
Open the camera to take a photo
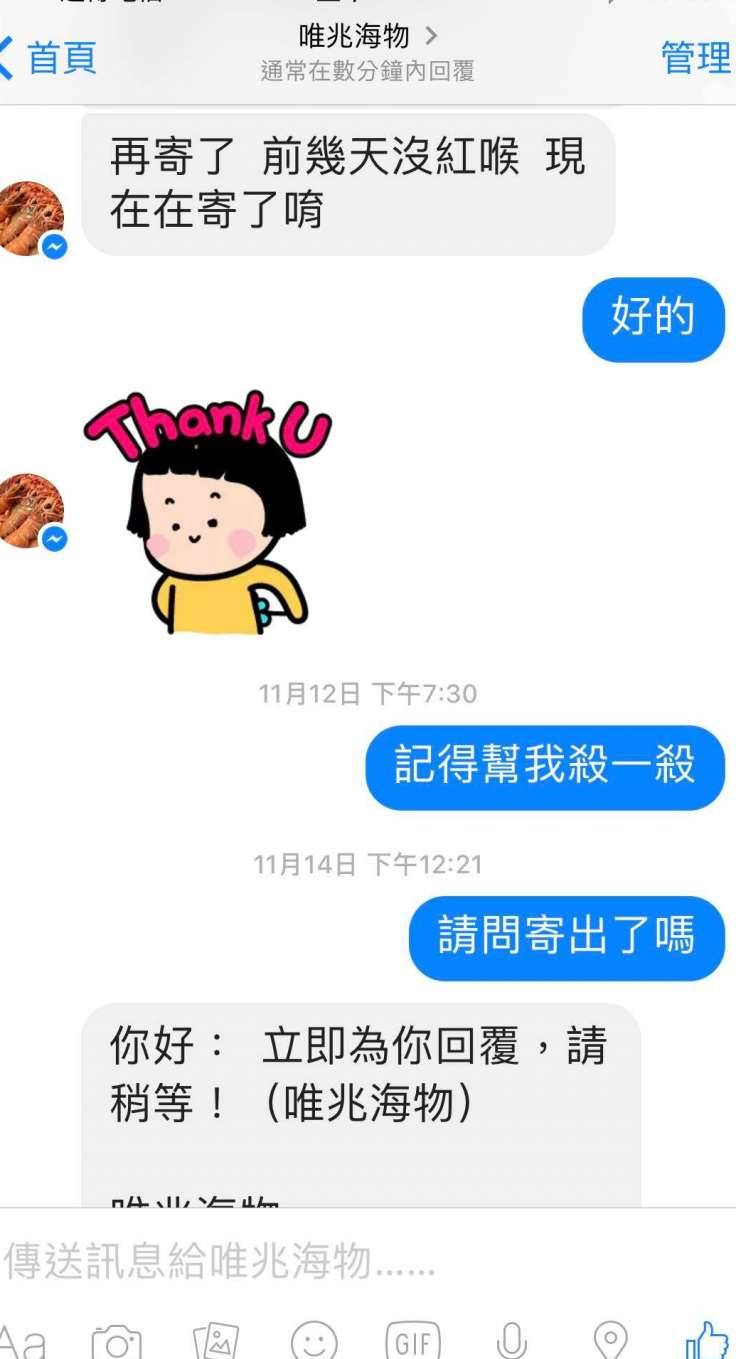pos(116,1340)
